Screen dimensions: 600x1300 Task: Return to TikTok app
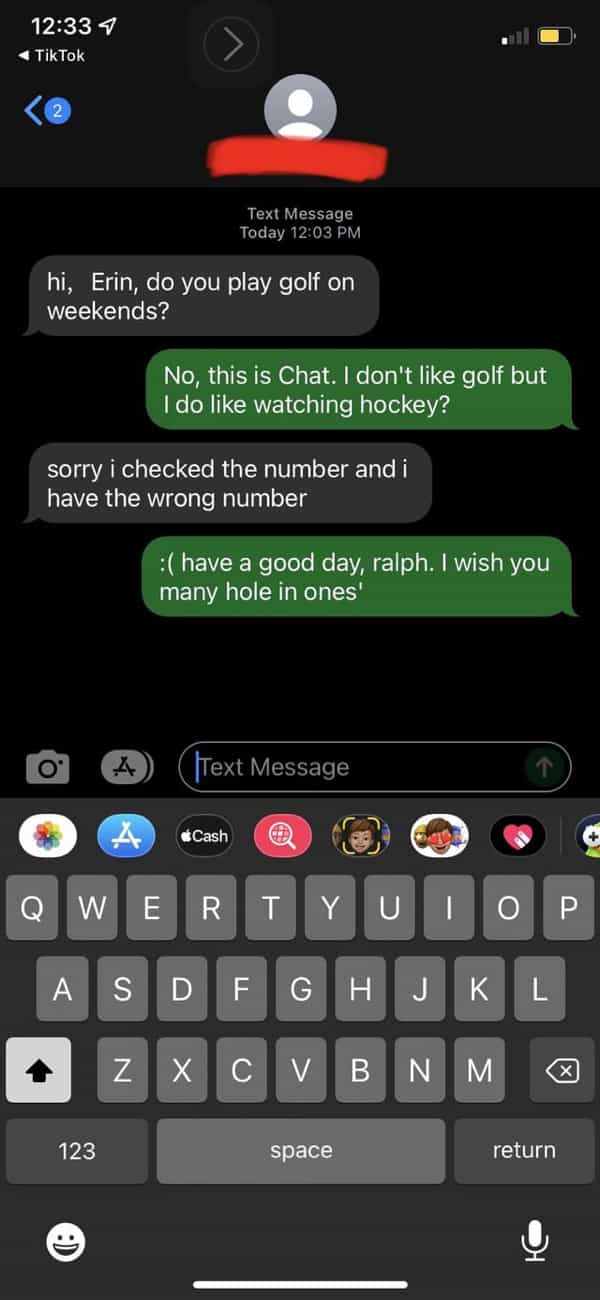coord(52,56)
